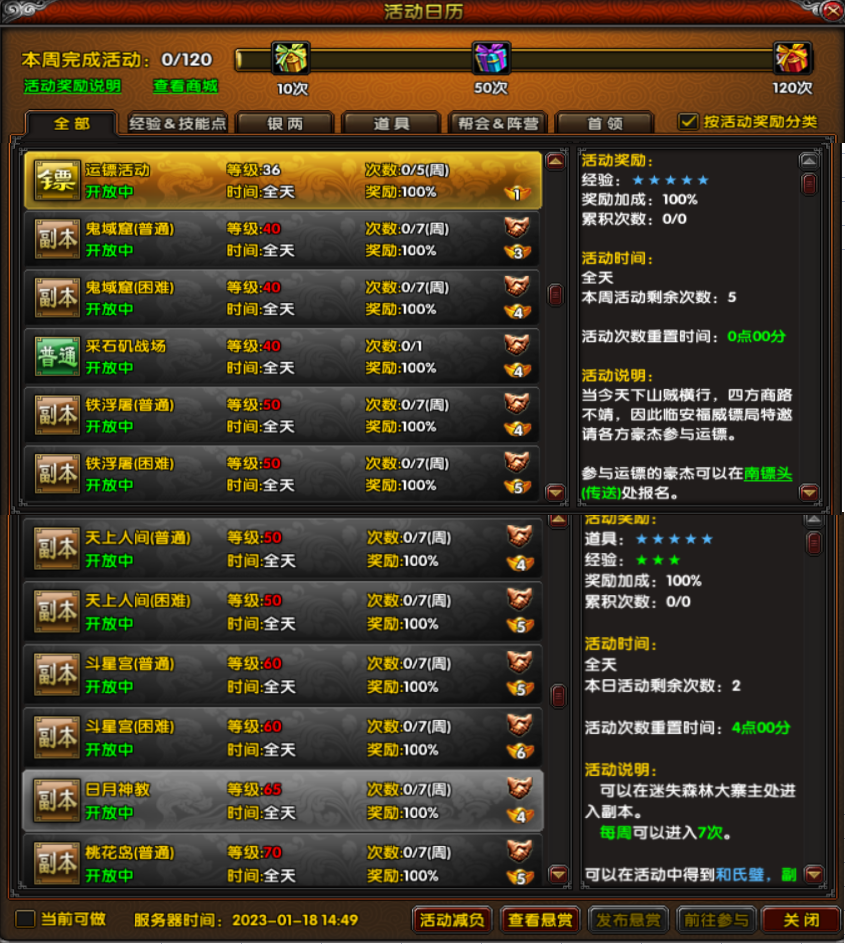Viewport: 845px width, 944px height.
Task: Switch to the 经验&技能点 tab
Action: [x=178, y=123]
